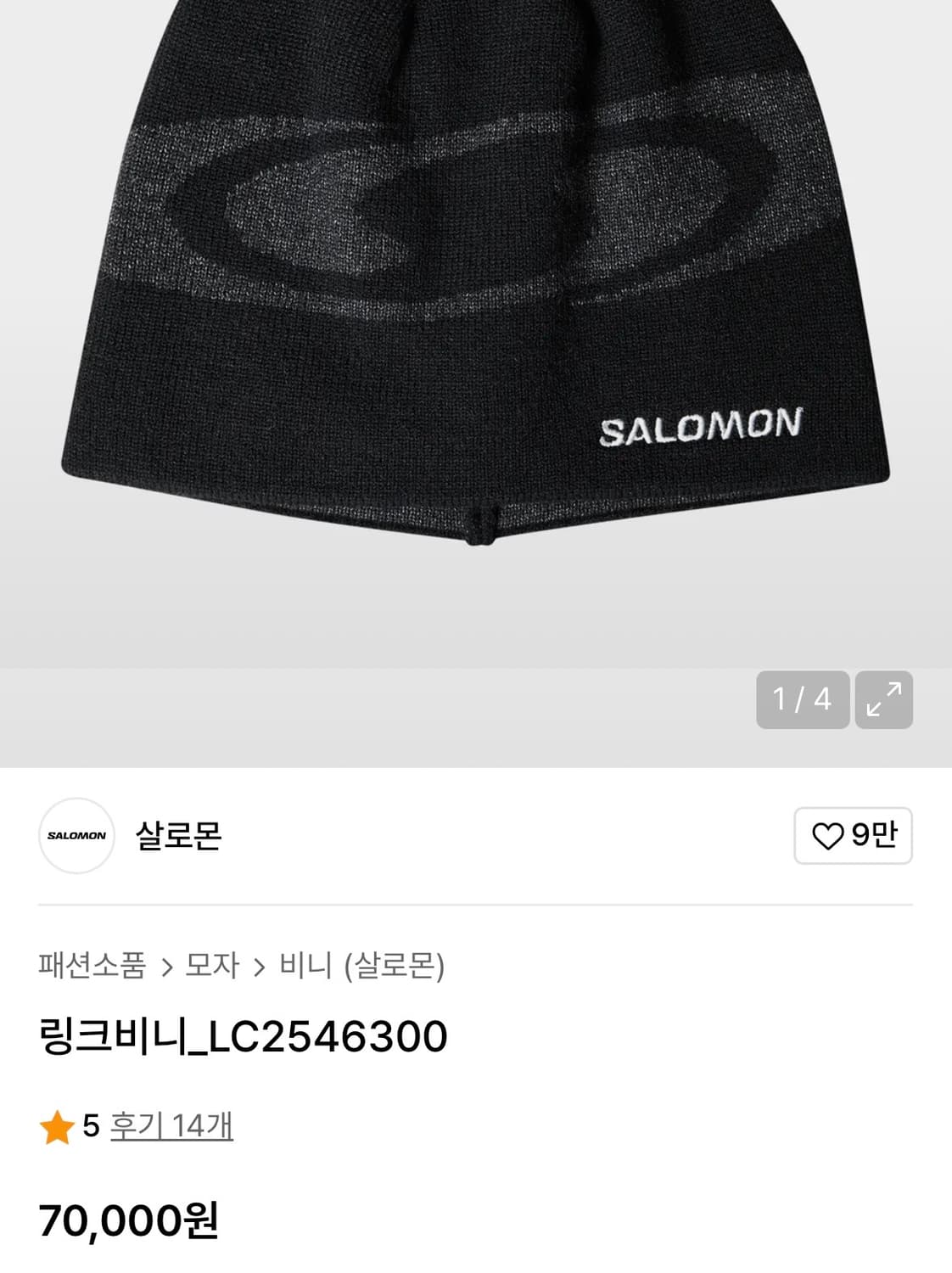Click the dark ellipse logo pattern on the beanie
Screen dimensions: 952x1273
(365, 195)
